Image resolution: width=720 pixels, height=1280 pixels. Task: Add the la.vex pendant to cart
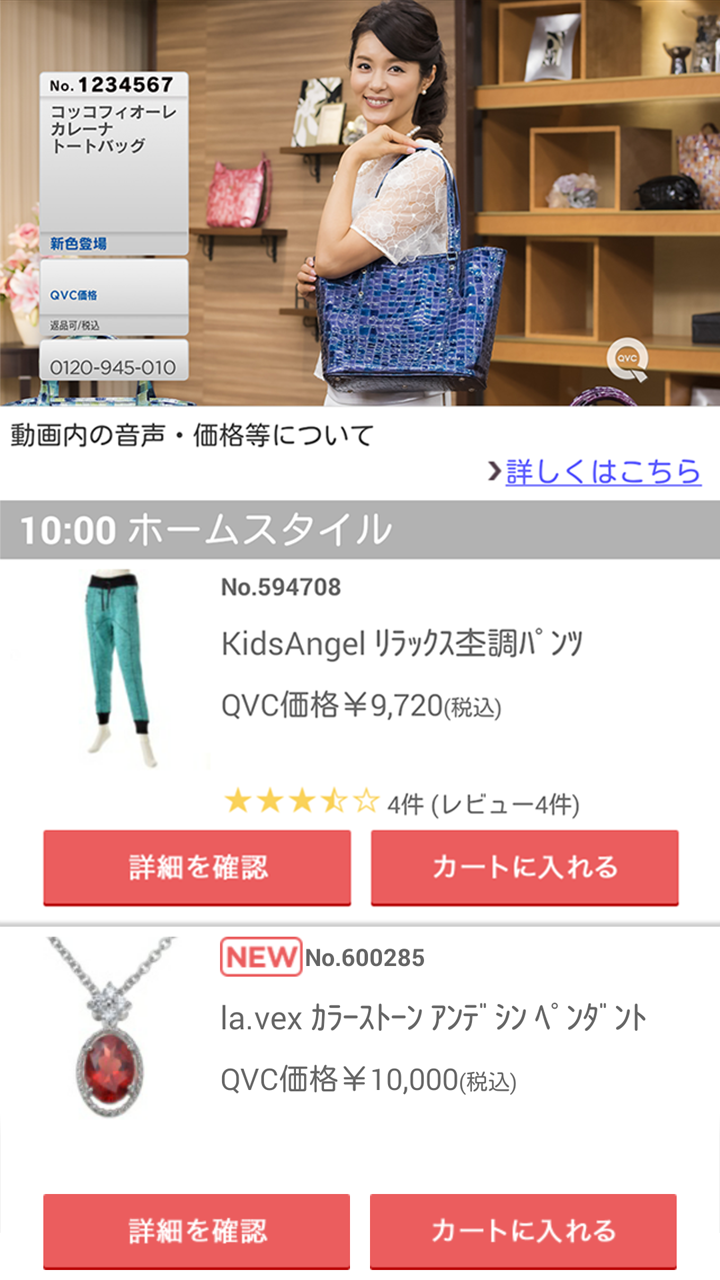point(524,1230)
